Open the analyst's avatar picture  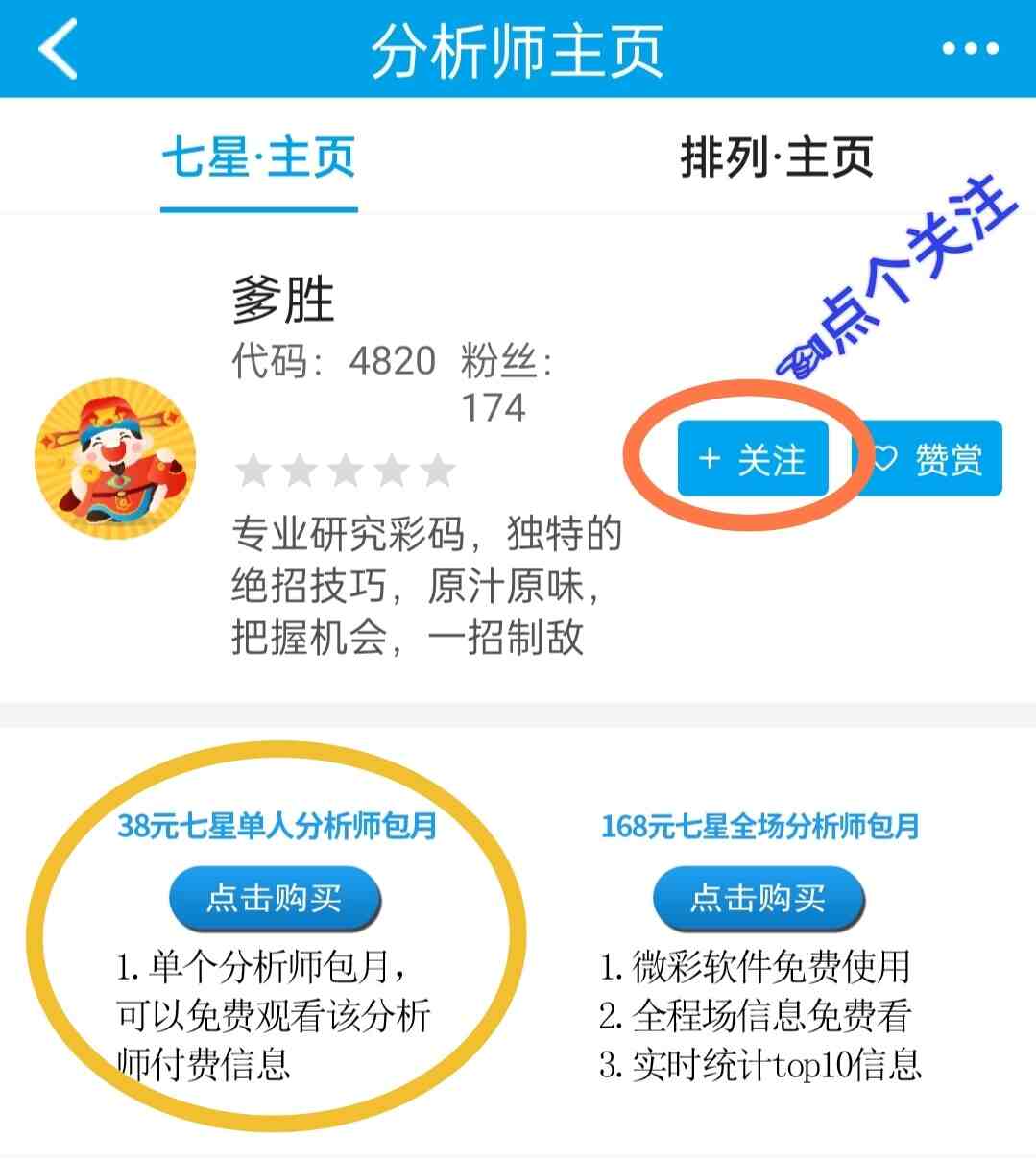click(115, 459)
